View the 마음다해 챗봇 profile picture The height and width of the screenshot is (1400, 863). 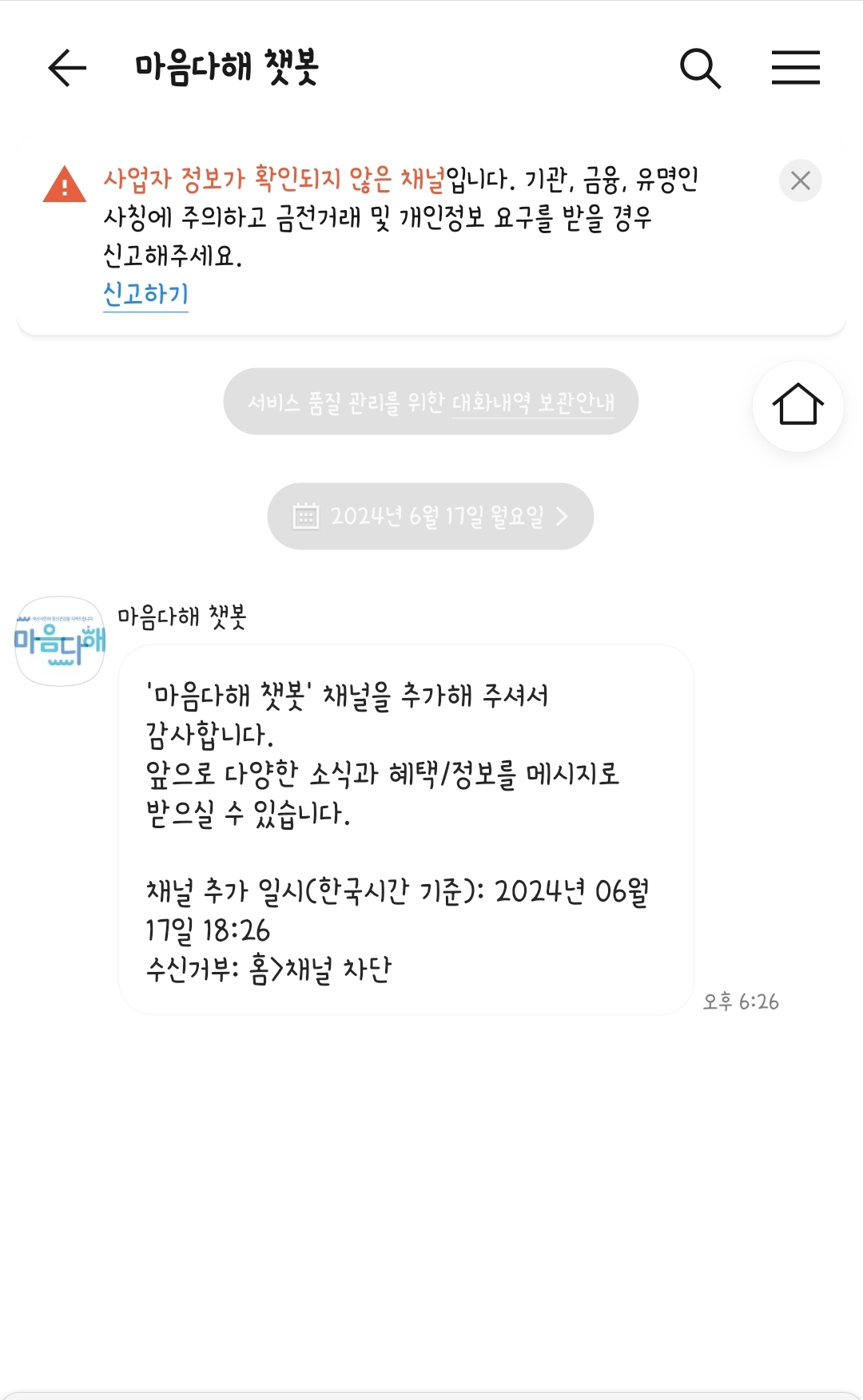[x=60, y=641]
